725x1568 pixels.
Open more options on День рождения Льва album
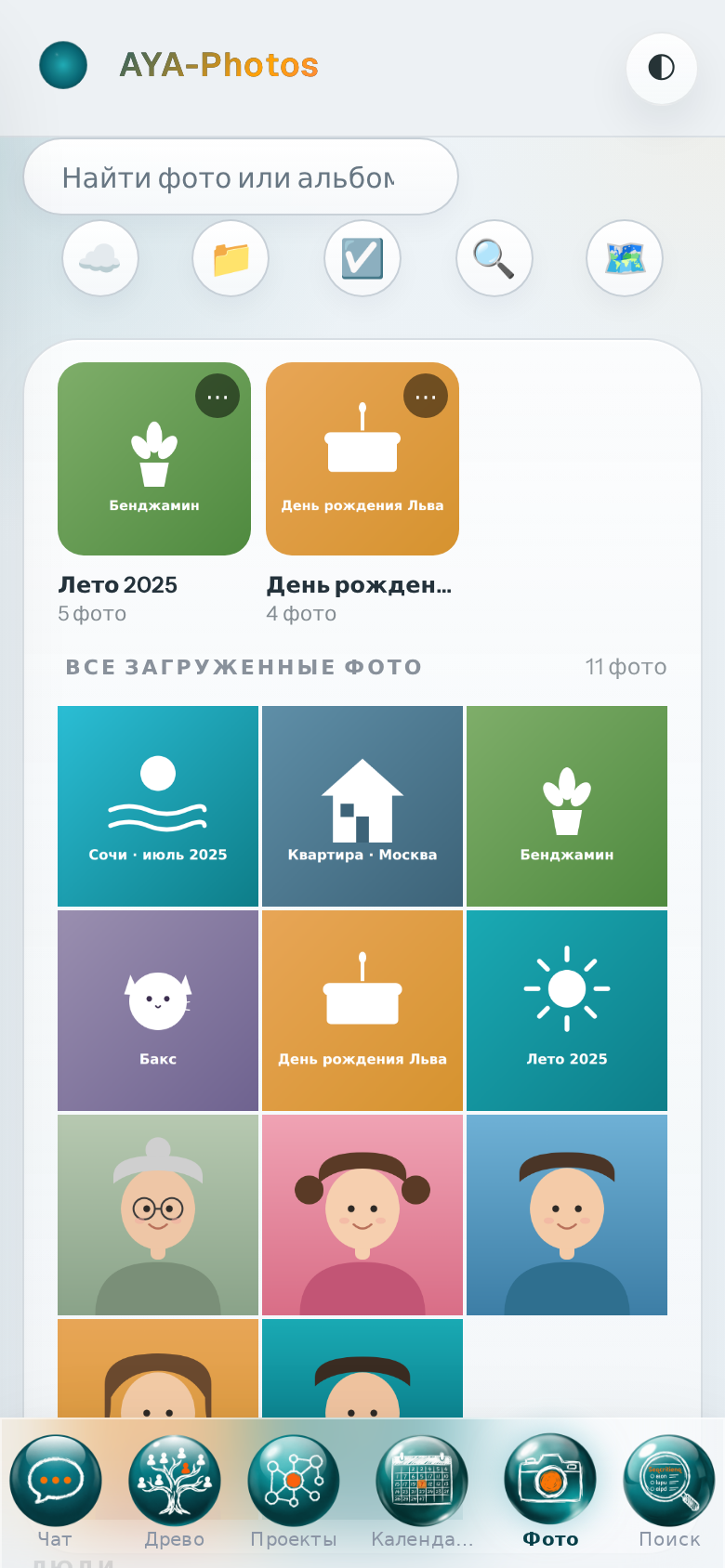coord(426,396)
